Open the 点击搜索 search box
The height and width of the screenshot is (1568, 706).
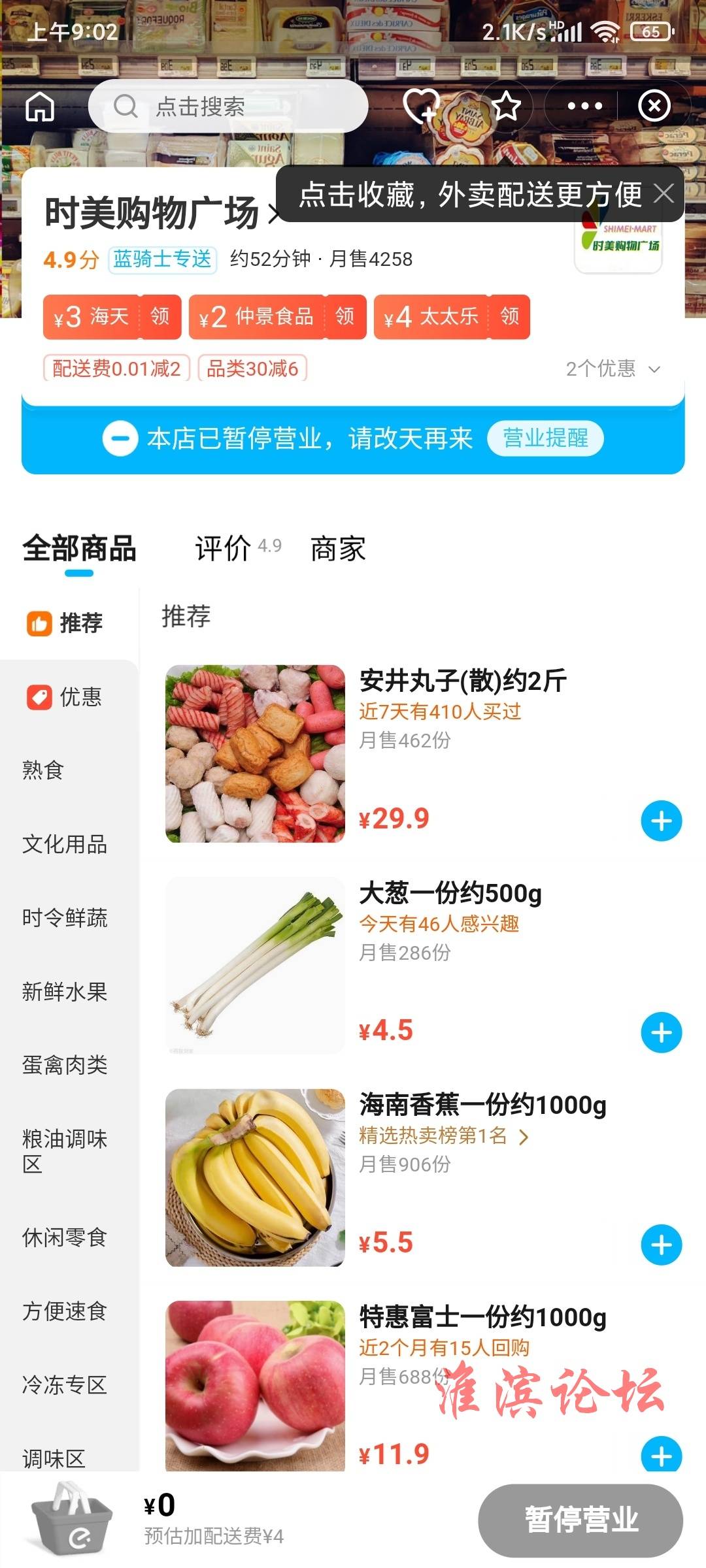click(x=229, y=106)
